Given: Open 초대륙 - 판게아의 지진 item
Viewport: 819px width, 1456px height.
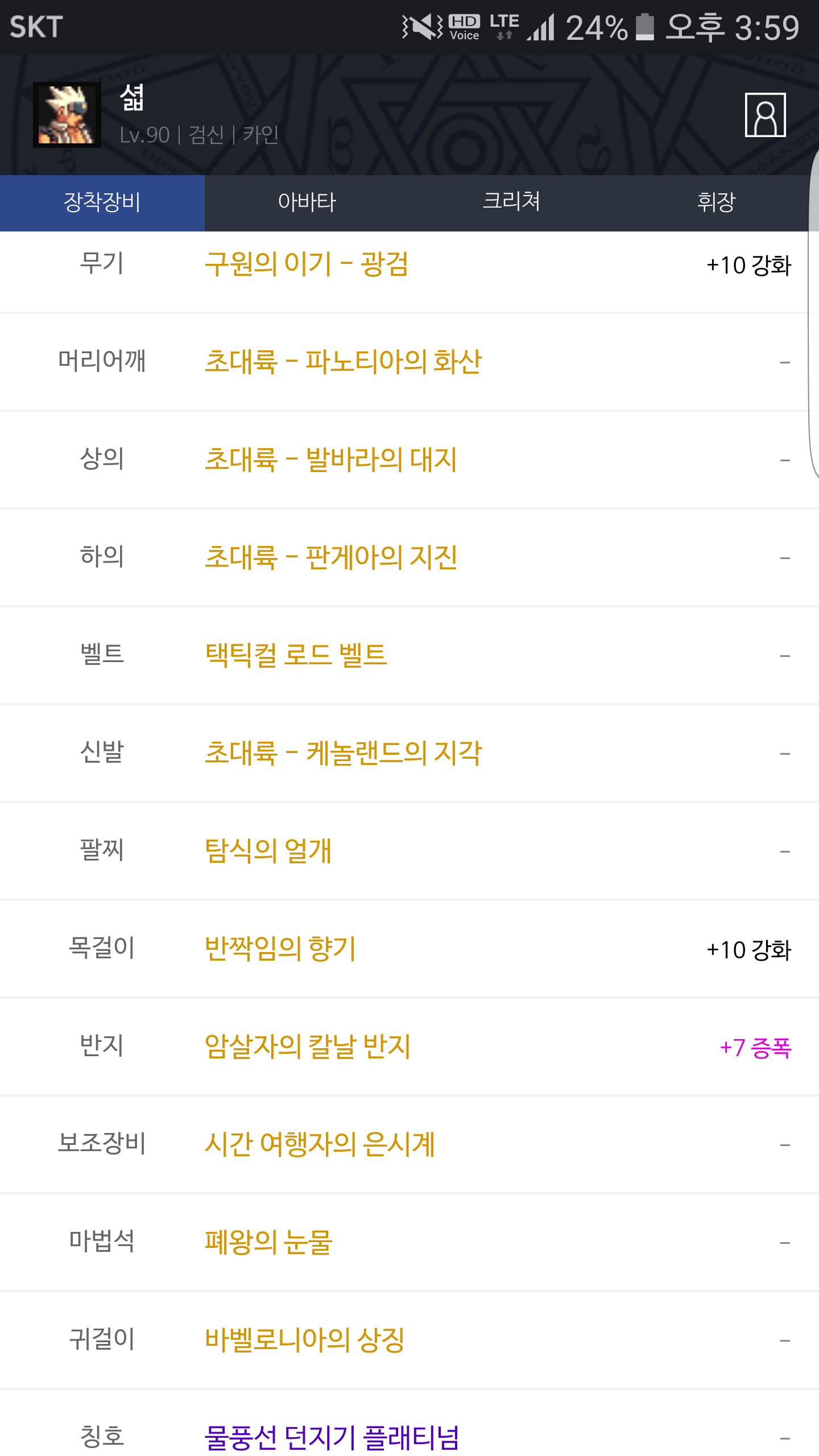Looking at the screenshot, I should (330, 557).
